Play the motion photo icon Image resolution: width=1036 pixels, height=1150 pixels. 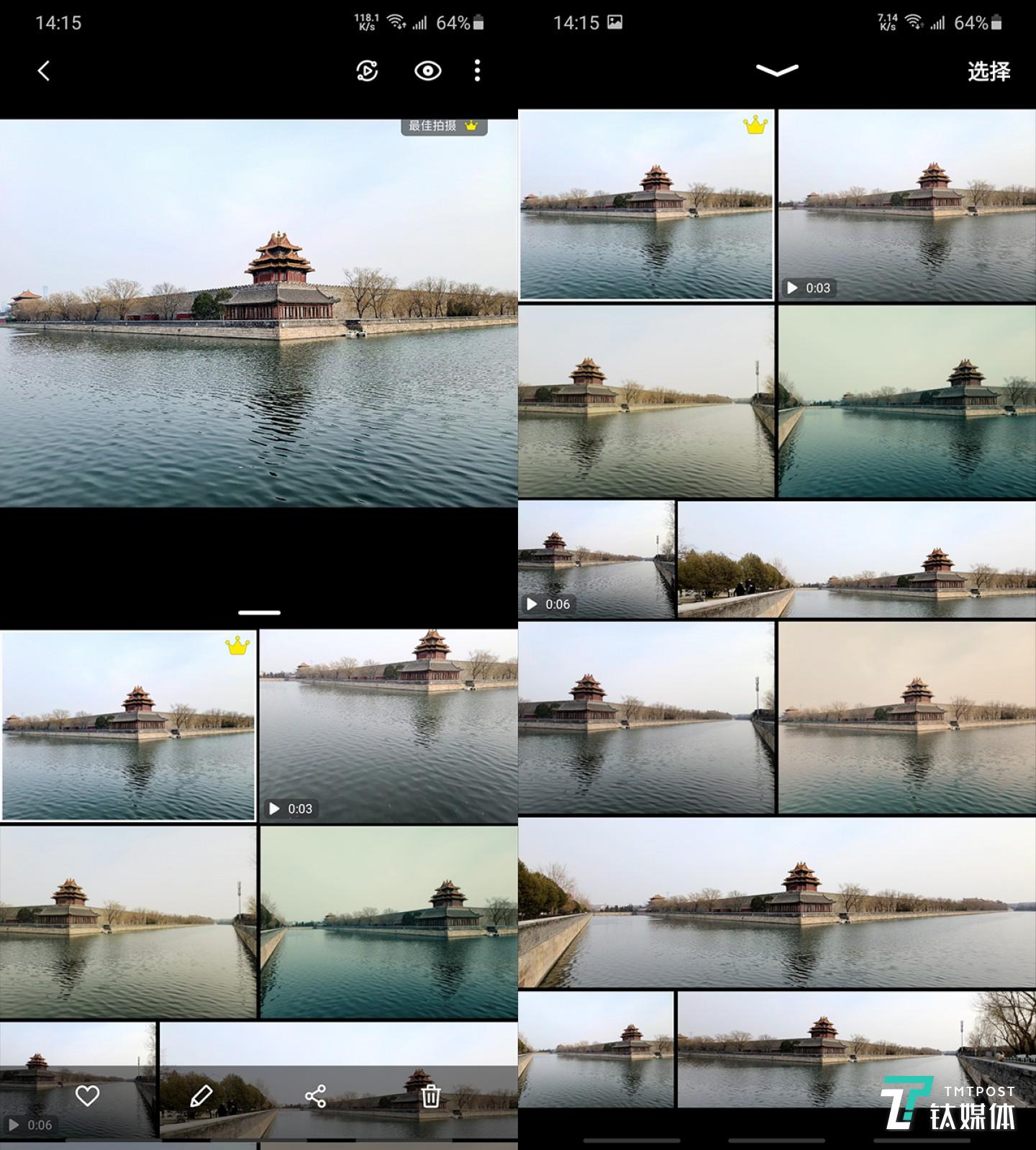[x=367, y=70]
